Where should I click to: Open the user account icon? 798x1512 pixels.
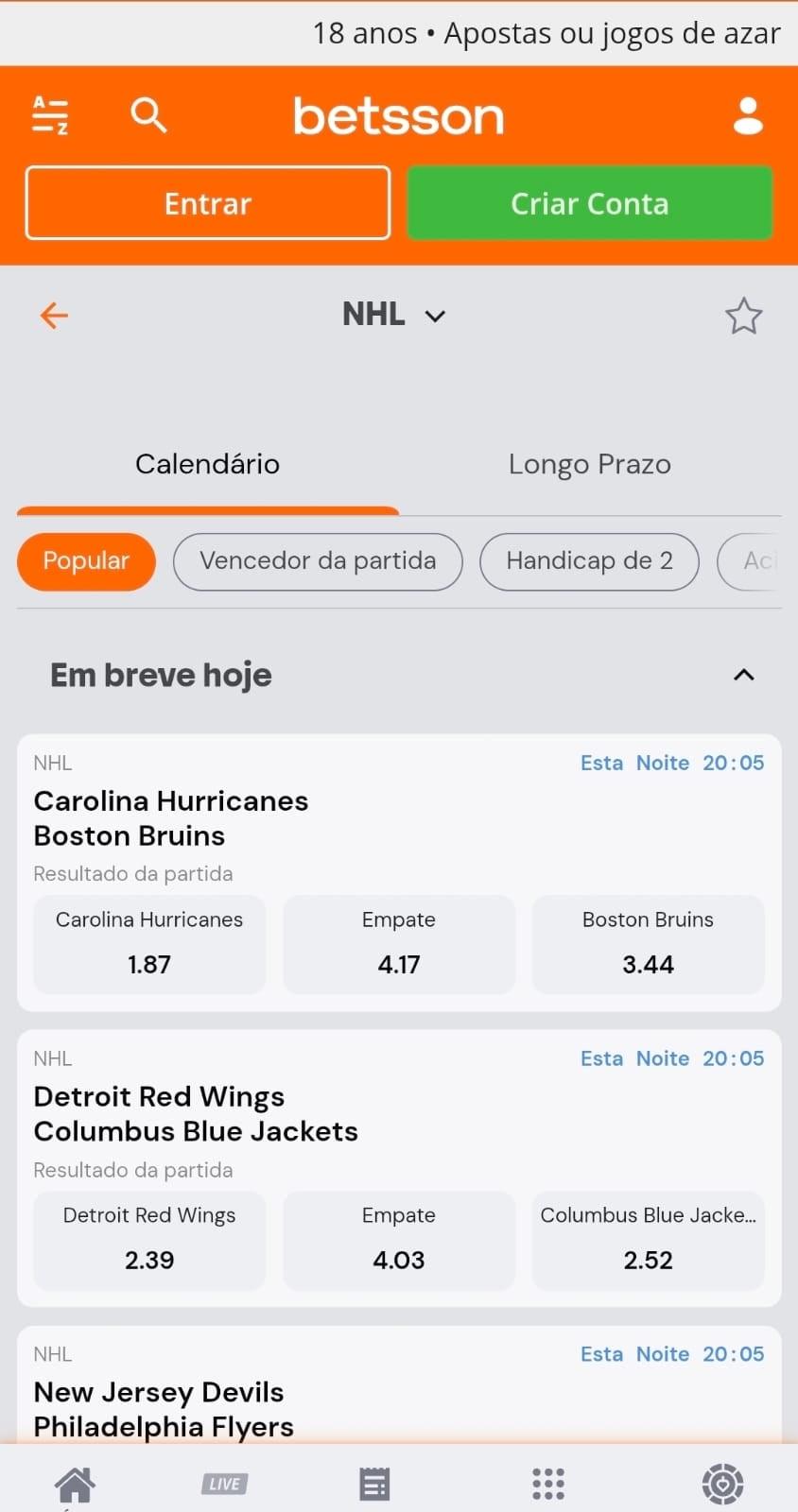coord(747,114)
